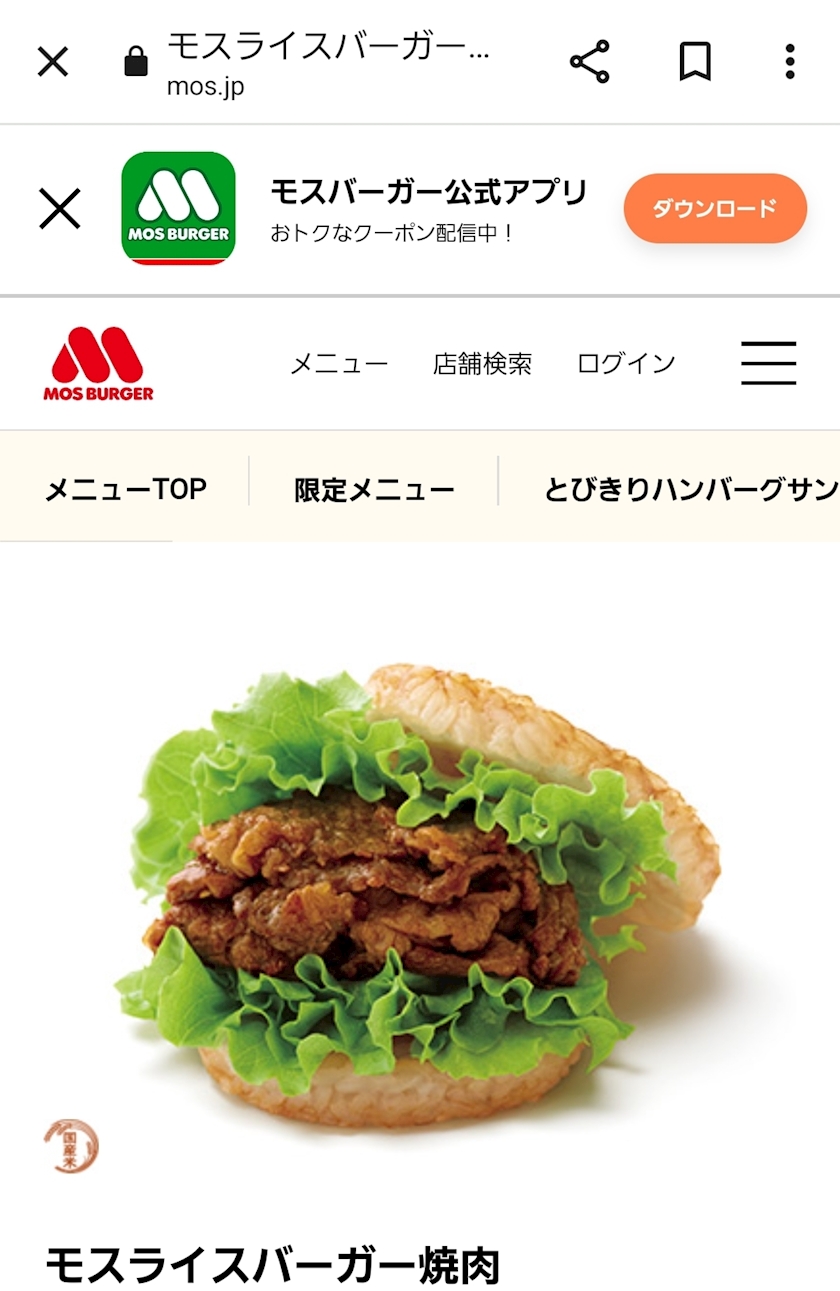Open 店舗検索 store search
This screenshot has height=1291, width=840.
tap(482, 364)
